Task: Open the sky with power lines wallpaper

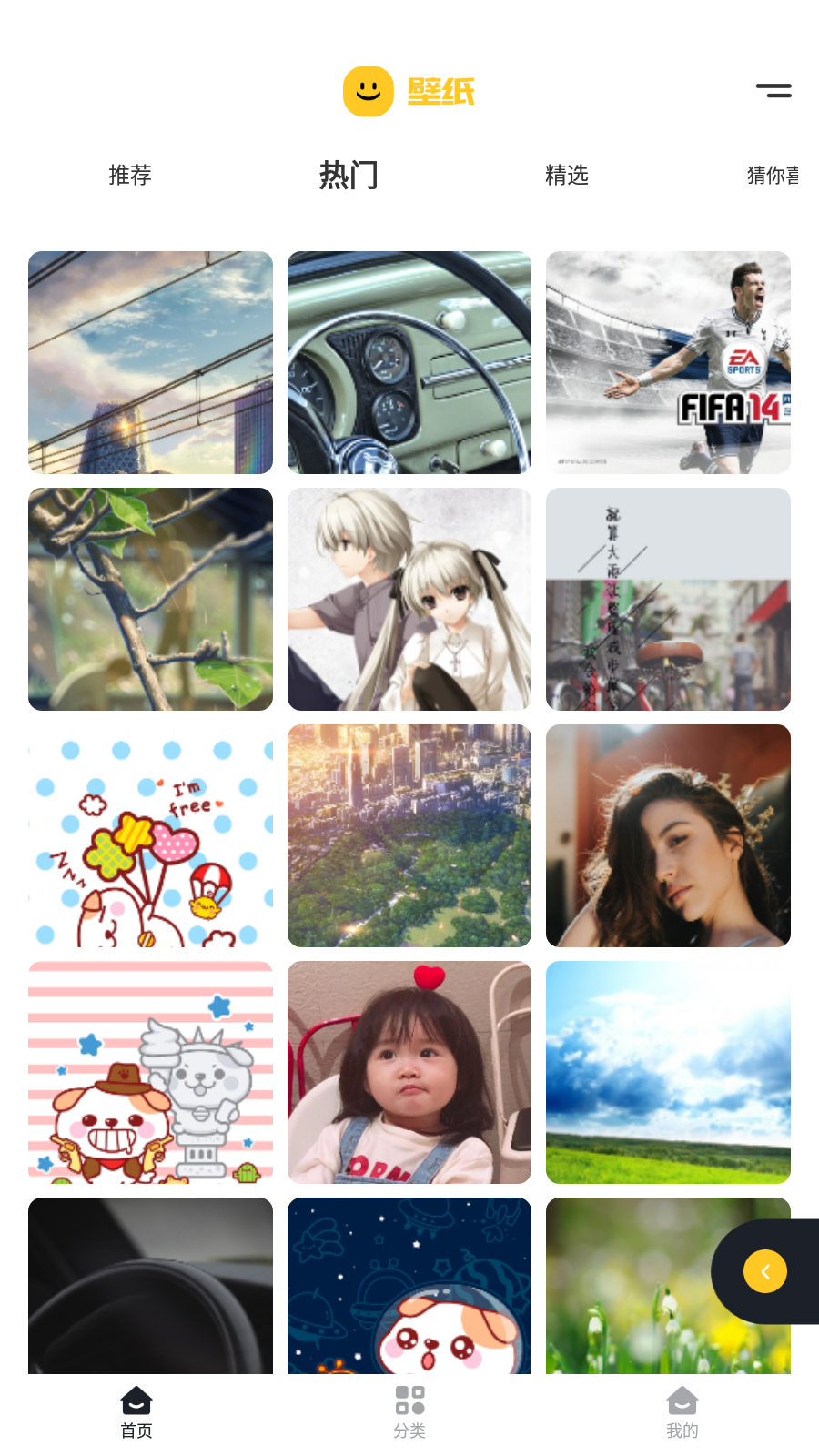Action: [150, 362]
